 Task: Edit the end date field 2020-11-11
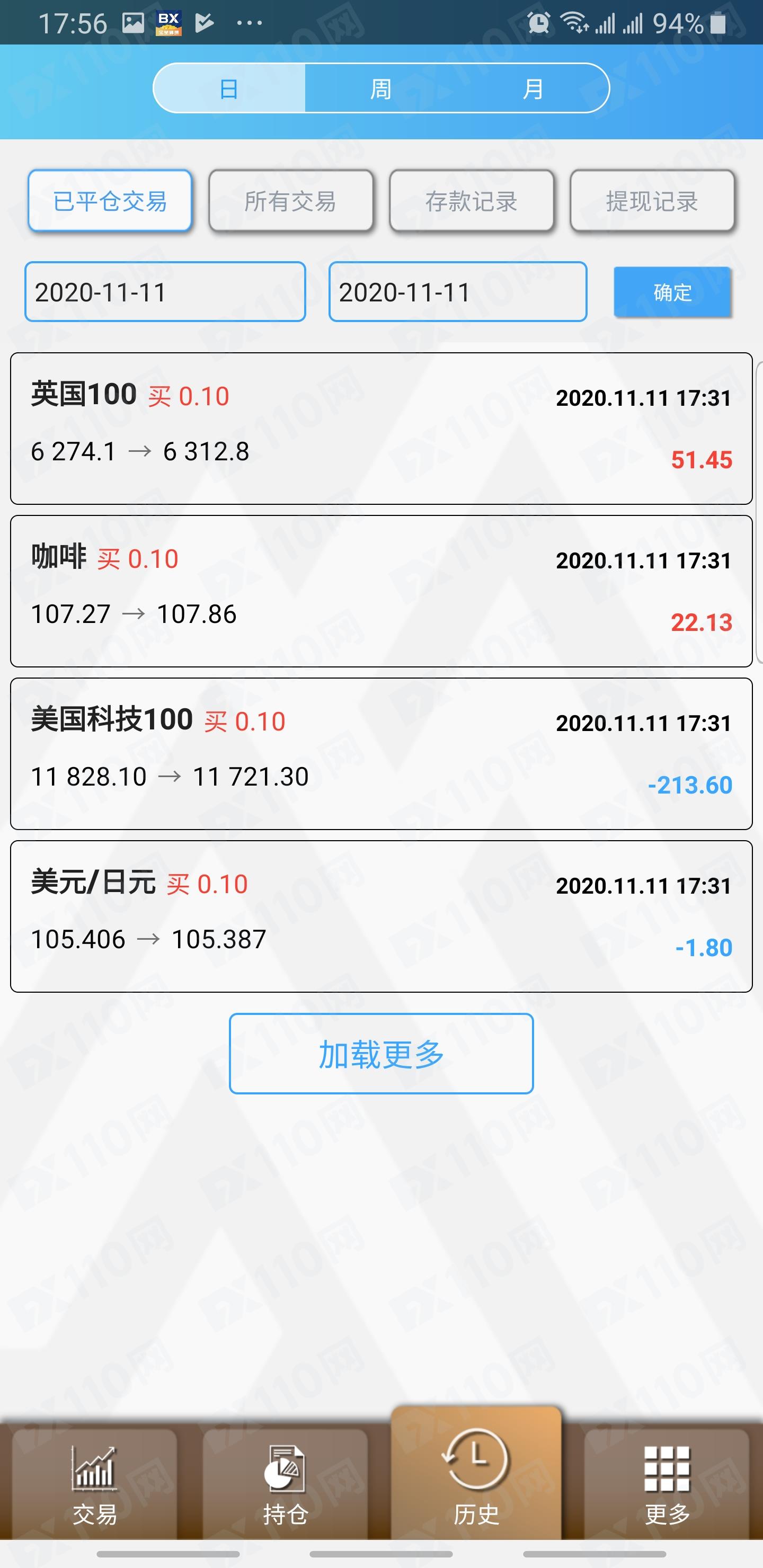[458, 291]
